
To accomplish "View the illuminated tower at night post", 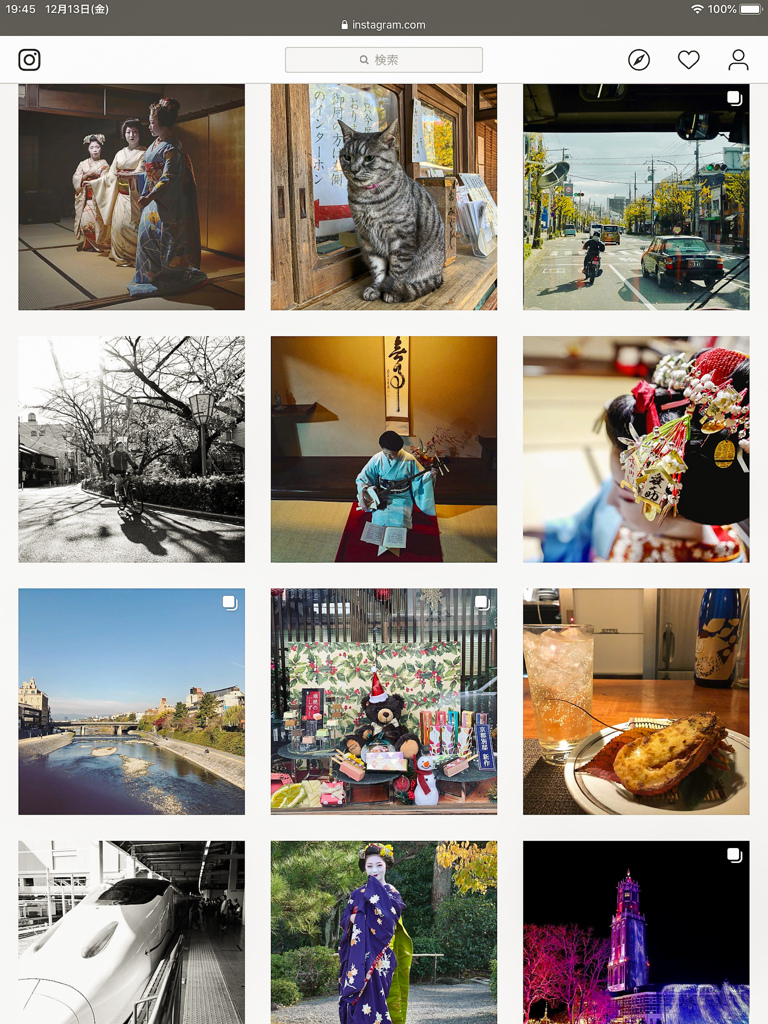I will [636, 932].
